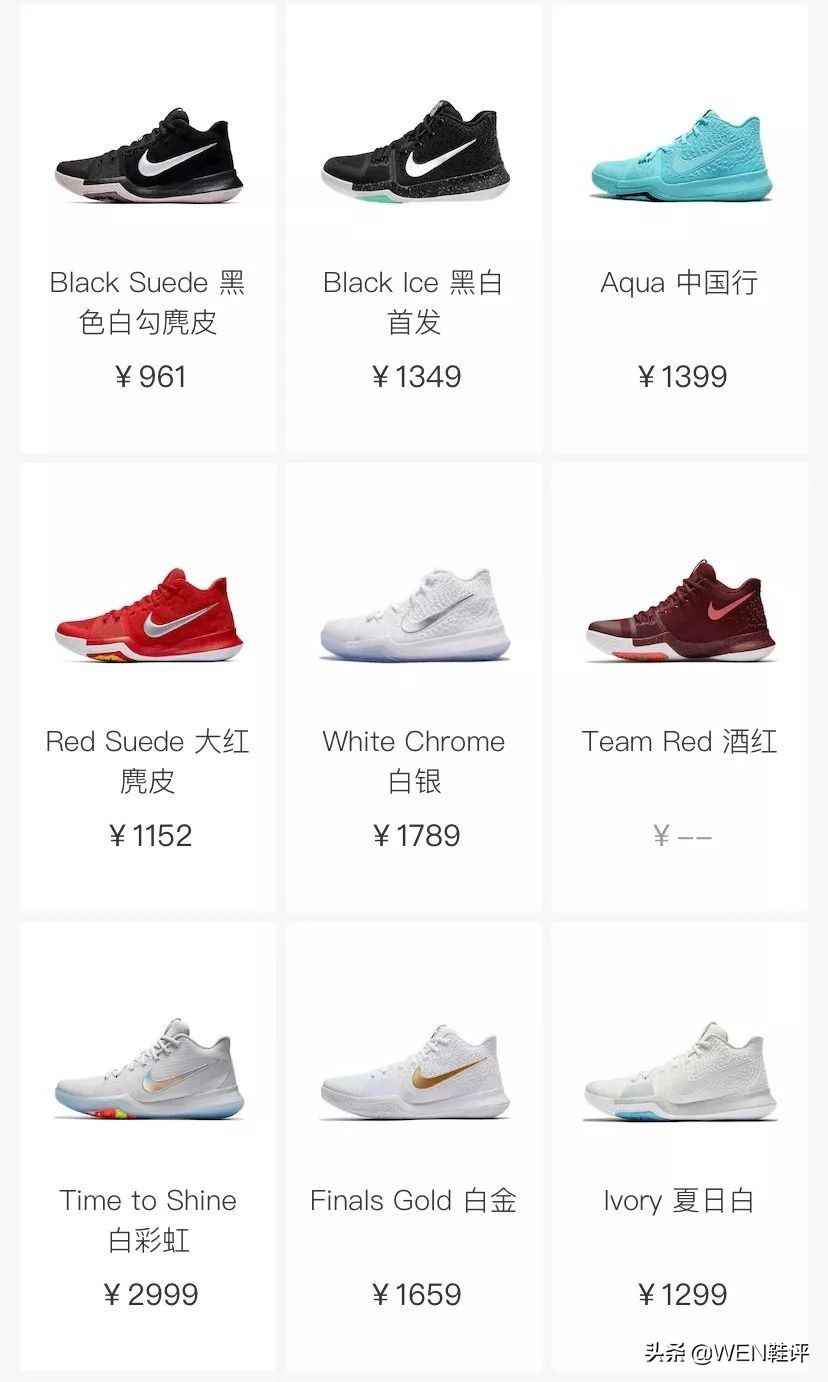This screenshot has height=1382, width=828.
Task: Click the ¥1349 price for Black Ice
Action: [x=414, y=377]
